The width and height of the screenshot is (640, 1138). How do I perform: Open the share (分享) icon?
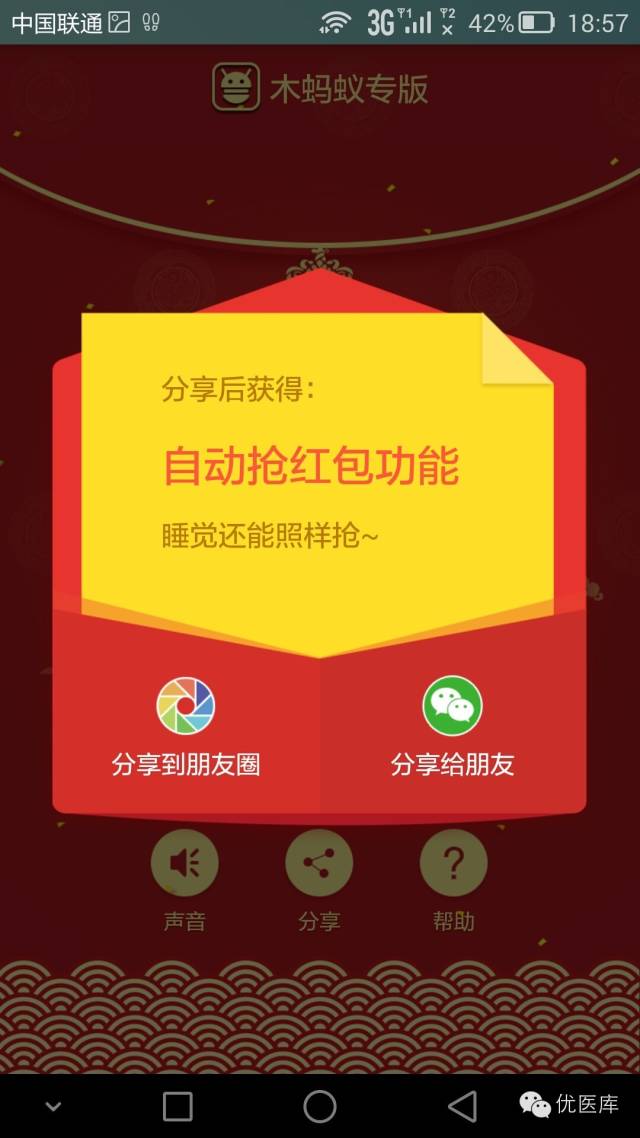pyautogui.click(x=319, y=863)
